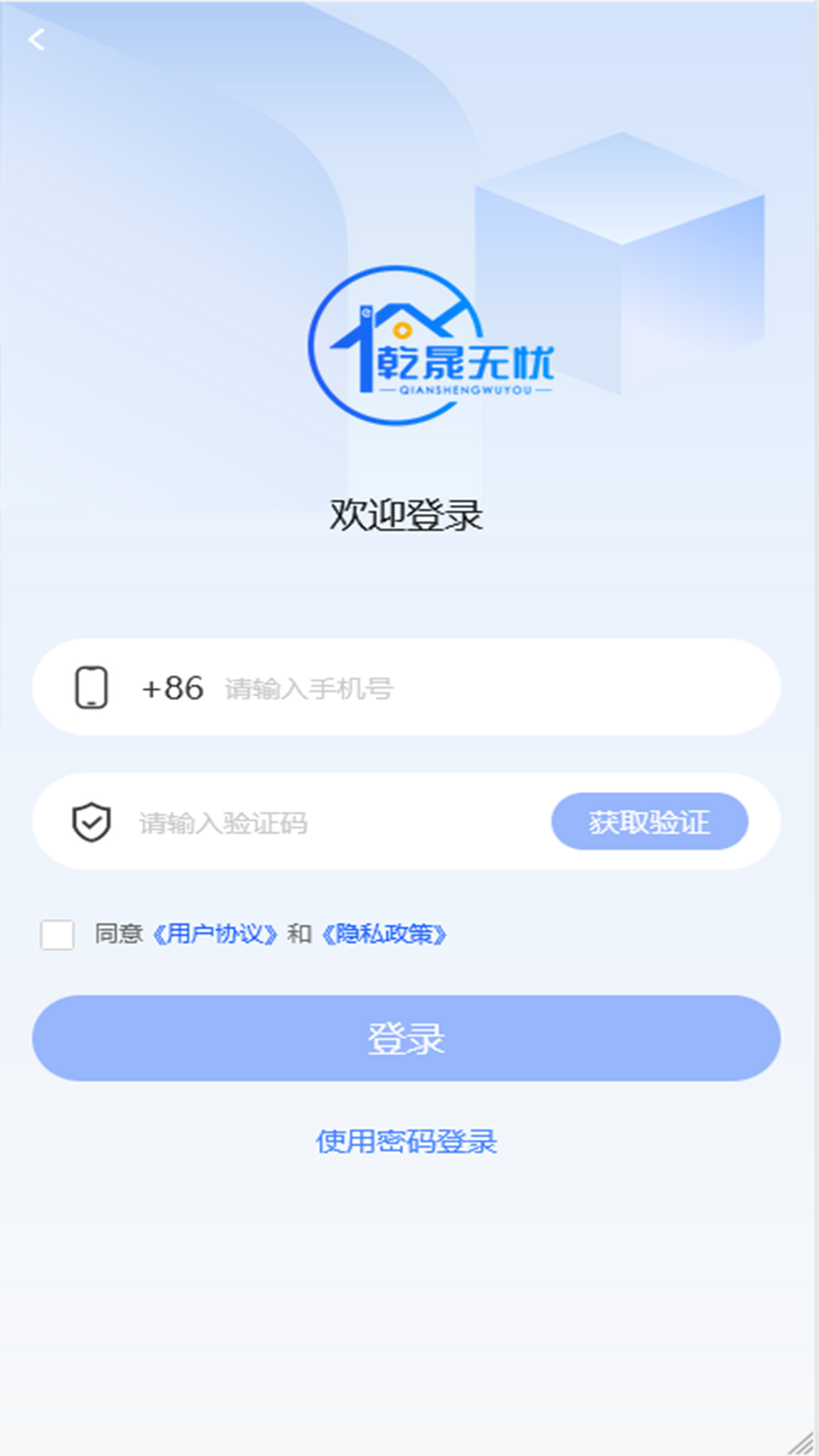Tap the 登录 button
The height and width of the screenshot is (1456, 819).
pyautogui.click(x=406, y=1038)
